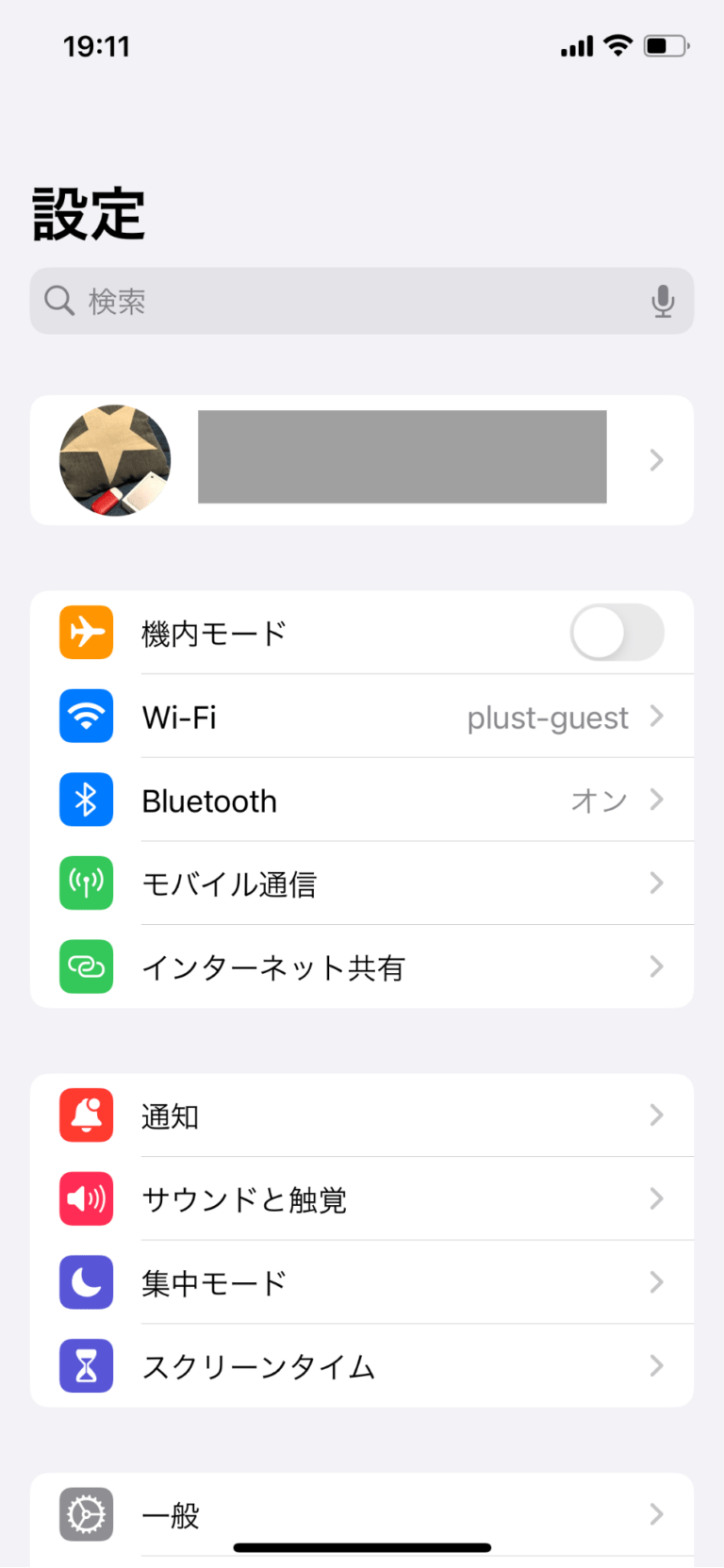
Task: Start voice dictation with the microphone icon
Action: click(663, 301)
